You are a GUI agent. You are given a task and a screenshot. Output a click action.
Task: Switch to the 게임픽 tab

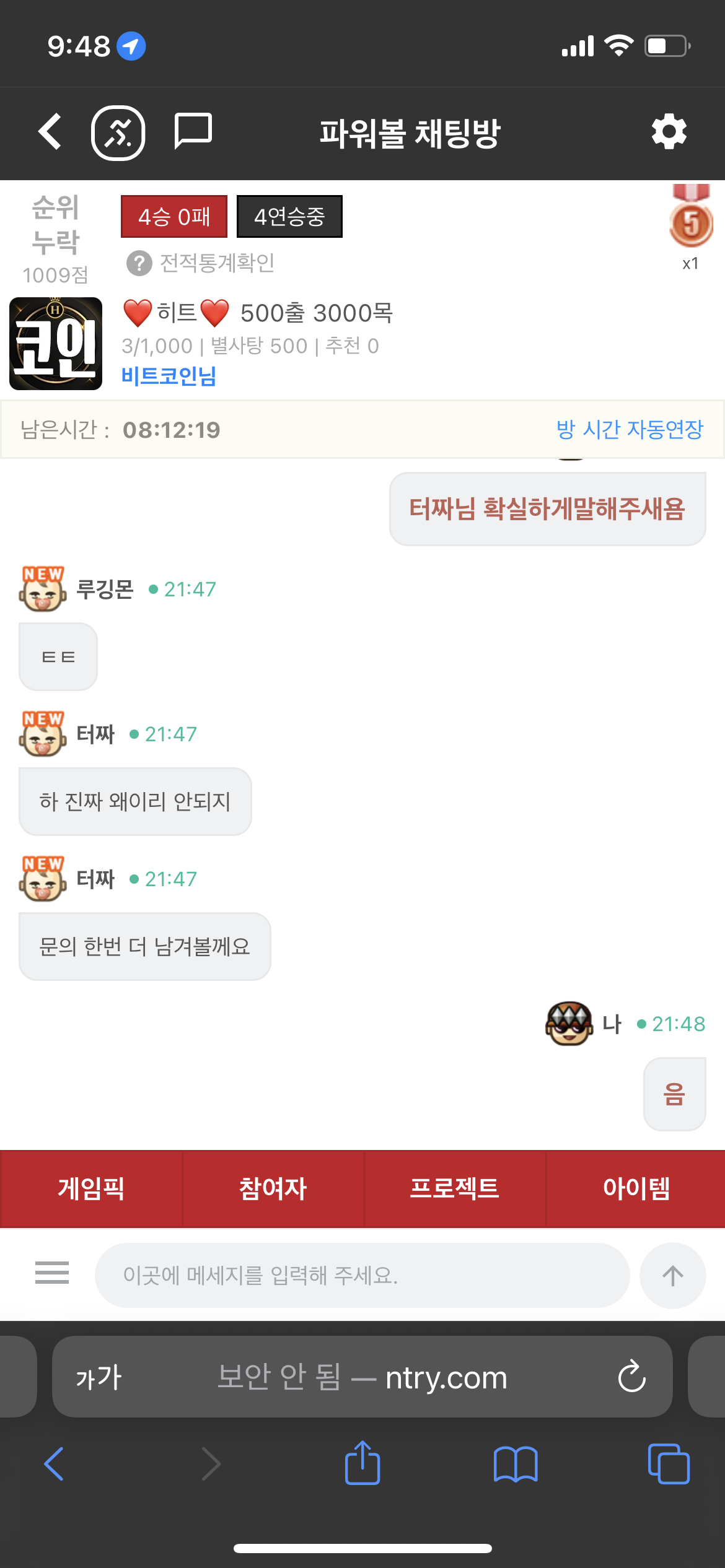point(91,1188)
